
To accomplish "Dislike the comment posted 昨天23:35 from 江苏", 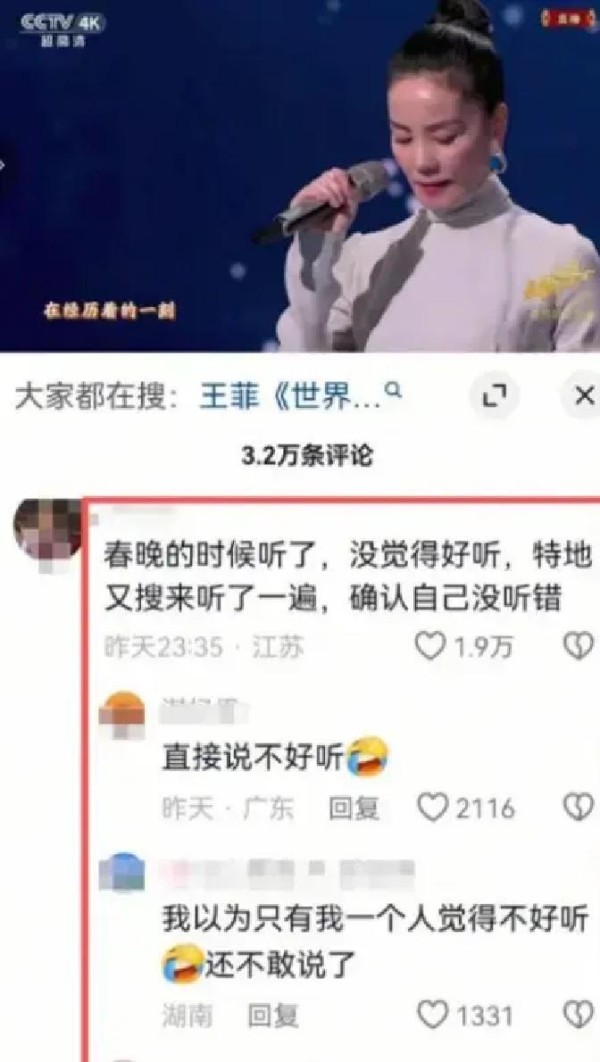I will click(x=579, y=647).
